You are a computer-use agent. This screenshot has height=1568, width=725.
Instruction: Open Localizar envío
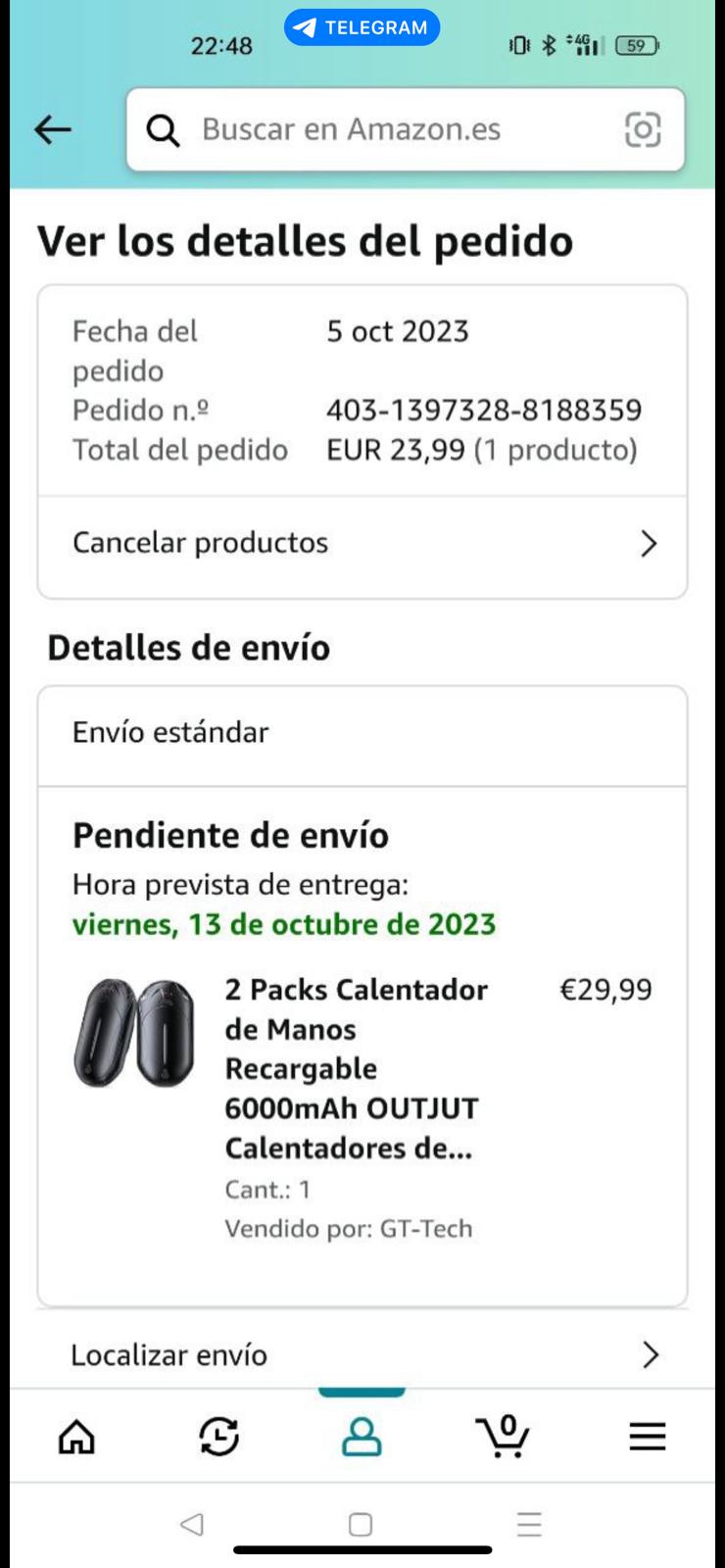(x=362, y=1354)
